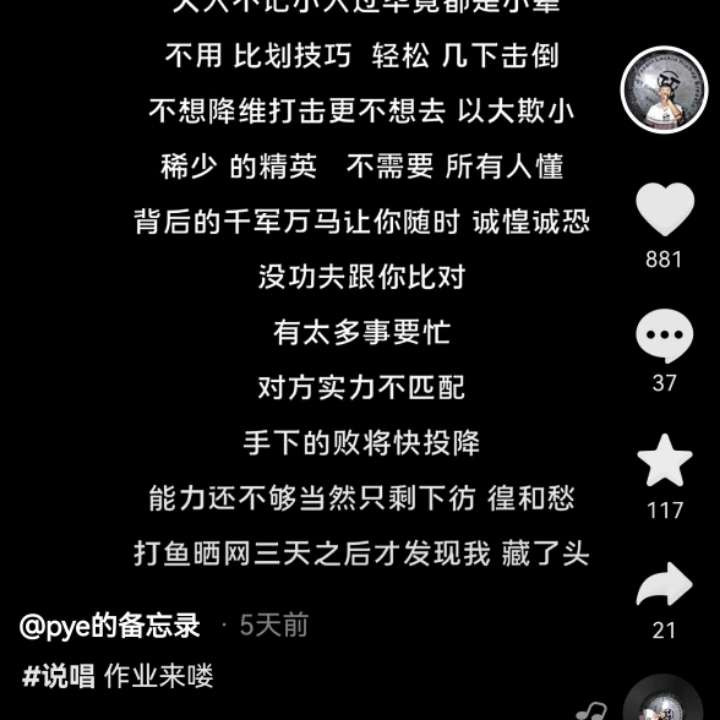Like this video with the heart
This screenshot has width=720, height=720.
pos(664,209)
